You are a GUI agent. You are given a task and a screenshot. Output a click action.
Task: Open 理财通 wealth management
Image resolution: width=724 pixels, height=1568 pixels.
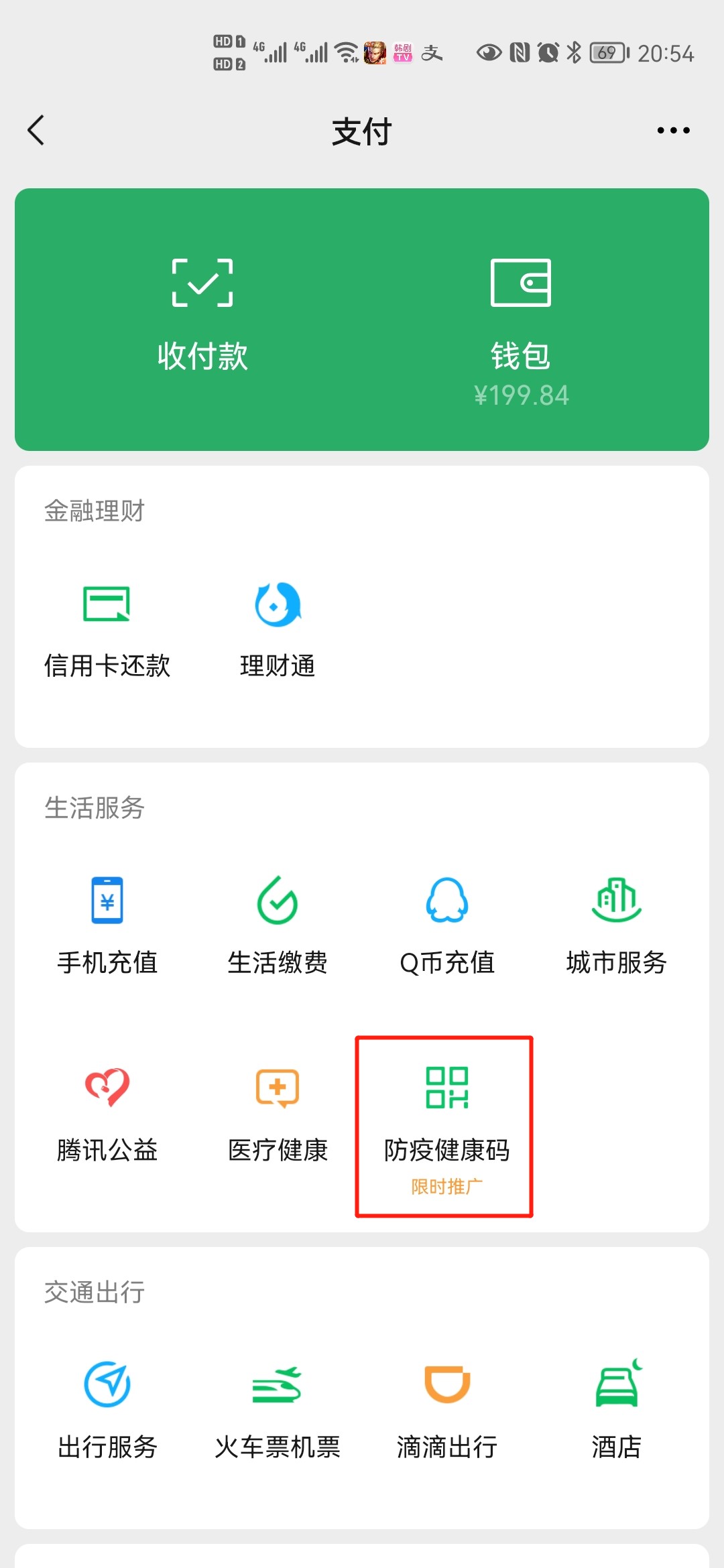[278, 631]
